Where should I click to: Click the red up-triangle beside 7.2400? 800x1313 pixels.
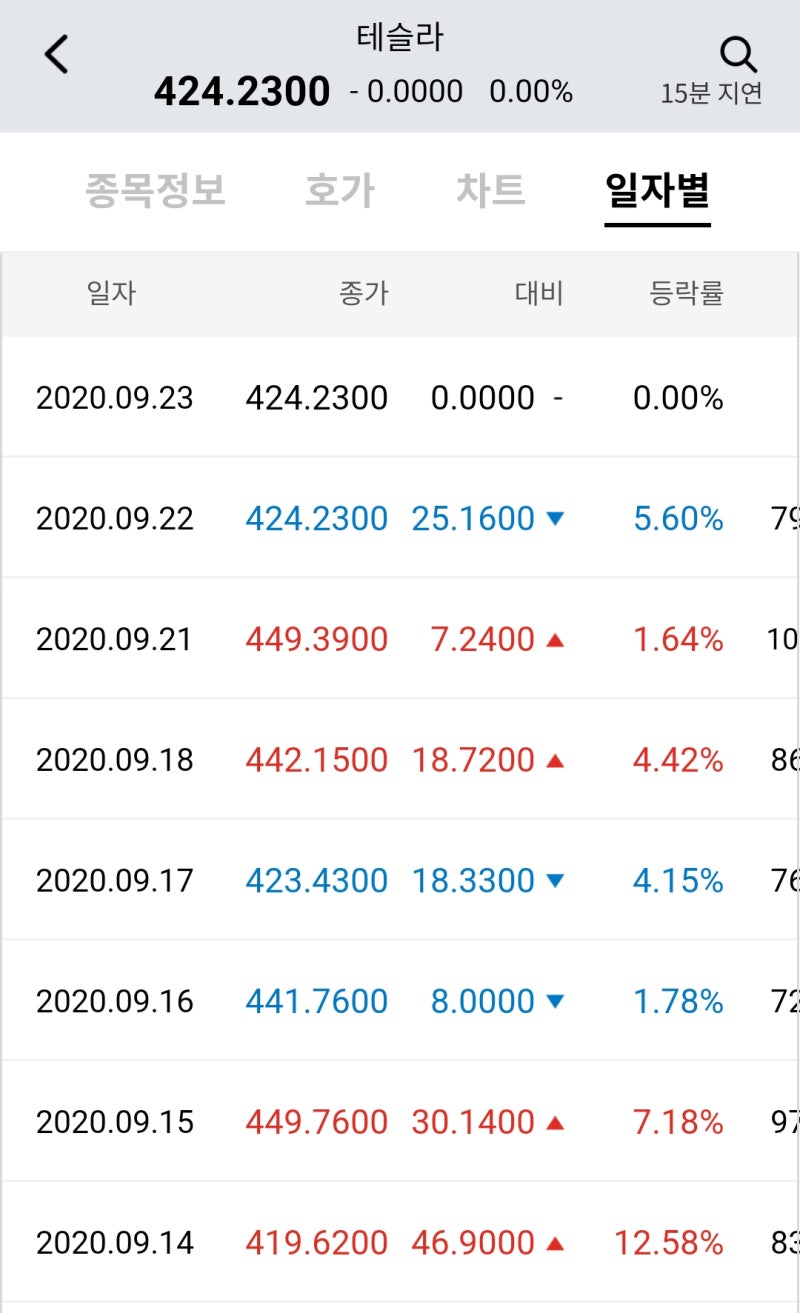[556, 639]
